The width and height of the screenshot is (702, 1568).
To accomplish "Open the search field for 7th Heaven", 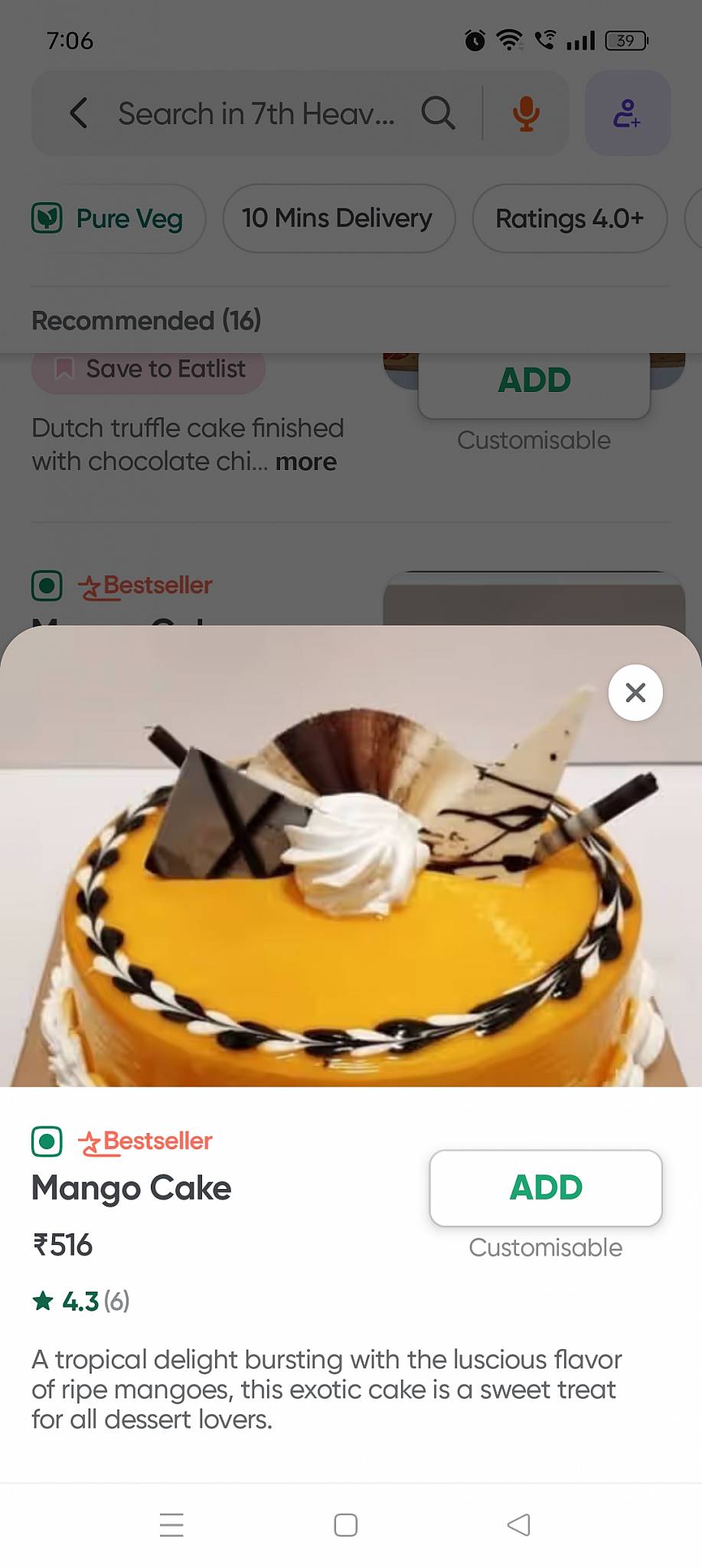I will (x=256, y=113).
